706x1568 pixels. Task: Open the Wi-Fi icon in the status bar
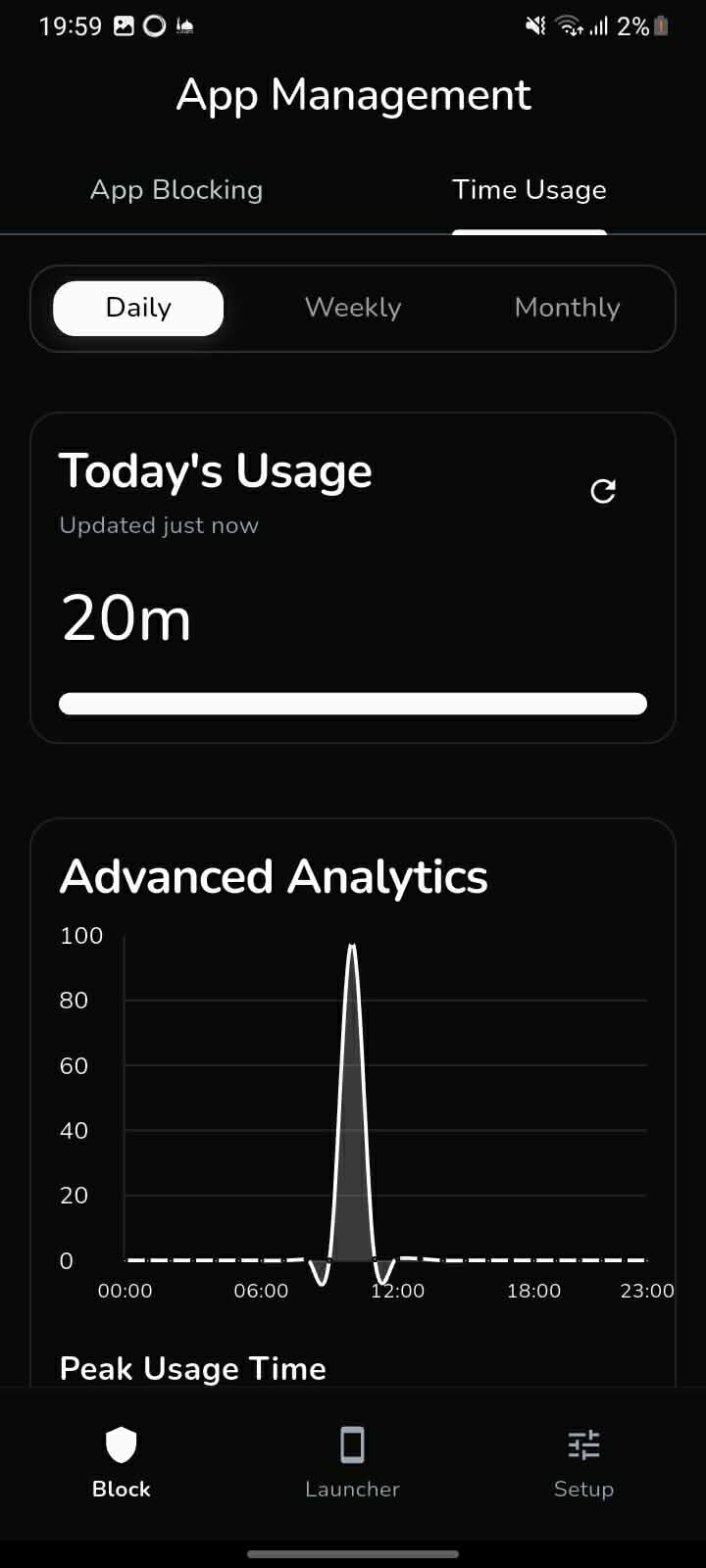569,25
